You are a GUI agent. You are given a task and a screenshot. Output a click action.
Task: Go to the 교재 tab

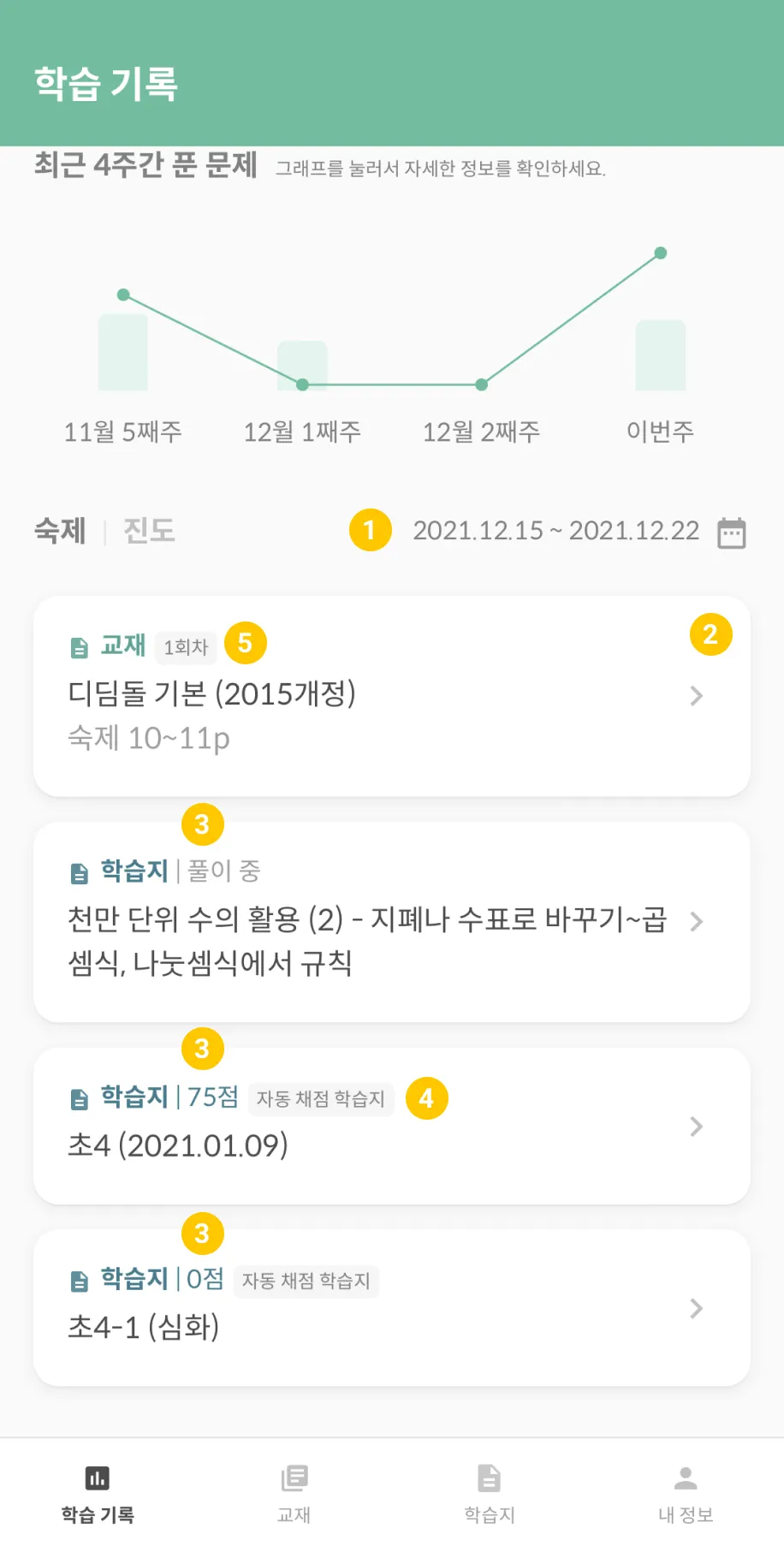pyautogui.click(x=294, y=1492)
